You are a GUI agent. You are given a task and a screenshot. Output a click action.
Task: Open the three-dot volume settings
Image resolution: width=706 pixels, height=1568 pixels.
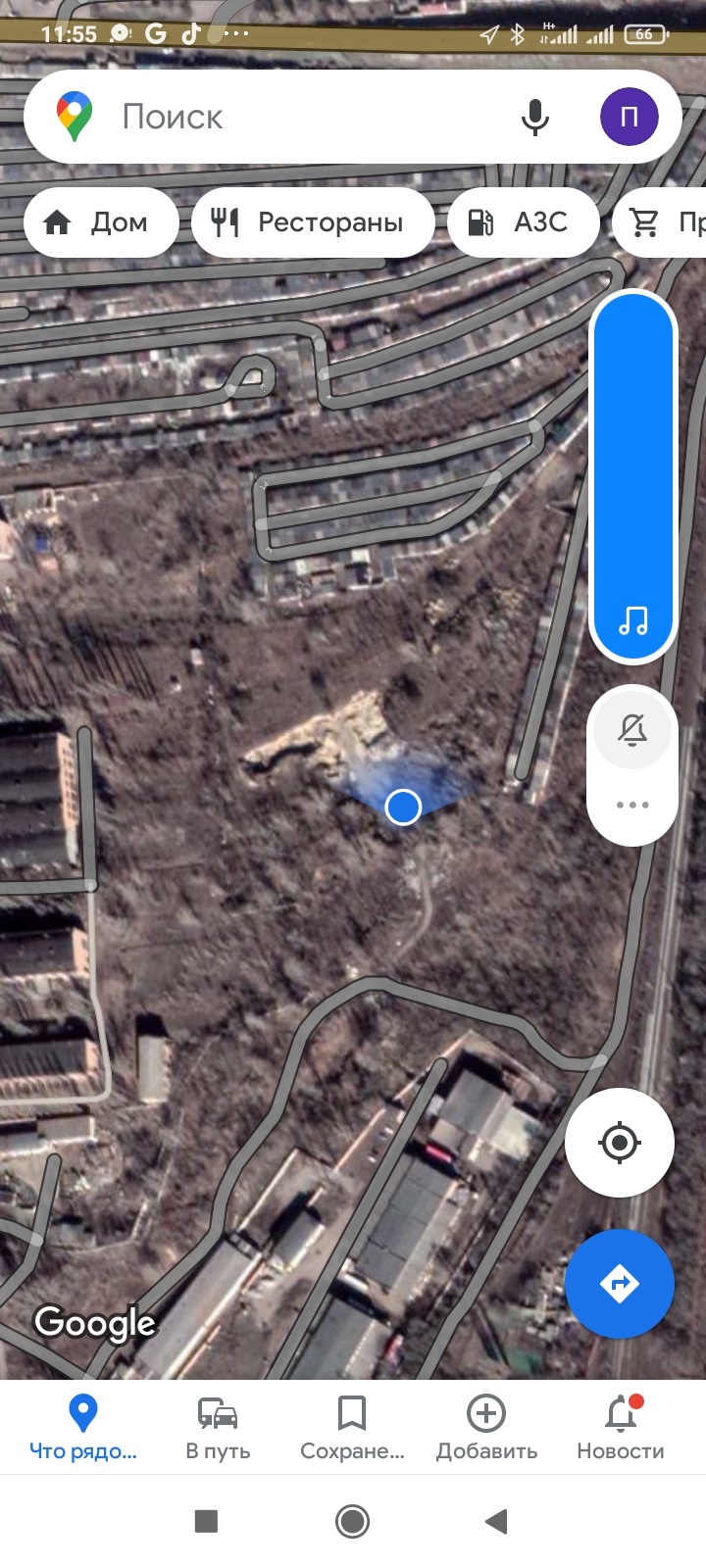coord(632,805)
